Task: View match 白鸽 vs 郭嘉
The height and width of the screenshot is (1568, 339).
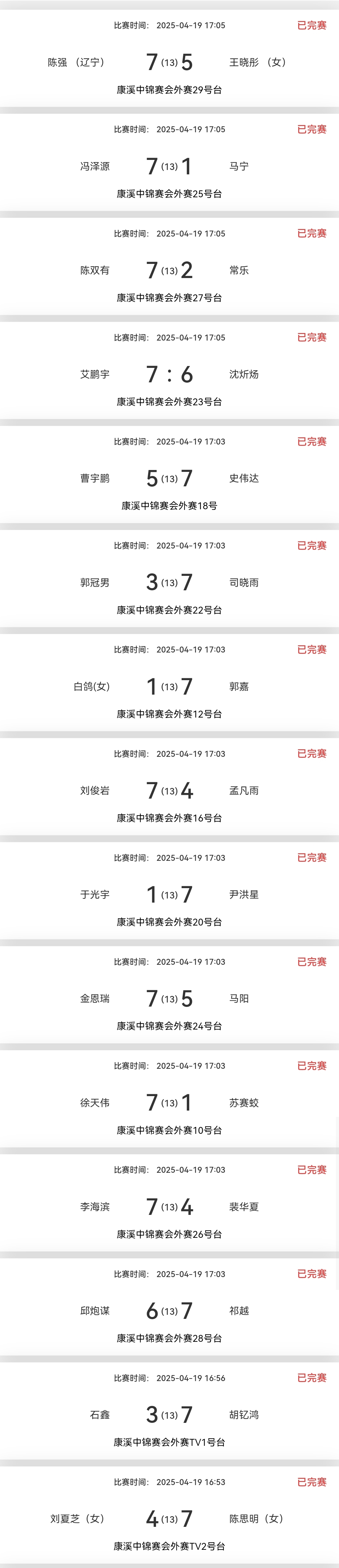Action: click(x=169, y=687)
